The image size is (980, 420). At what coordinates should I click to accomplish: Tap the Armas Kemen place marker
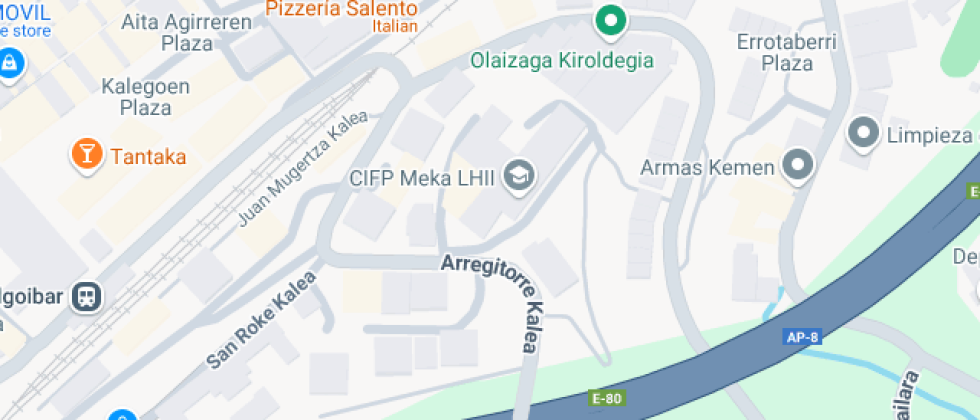[797, 166]
